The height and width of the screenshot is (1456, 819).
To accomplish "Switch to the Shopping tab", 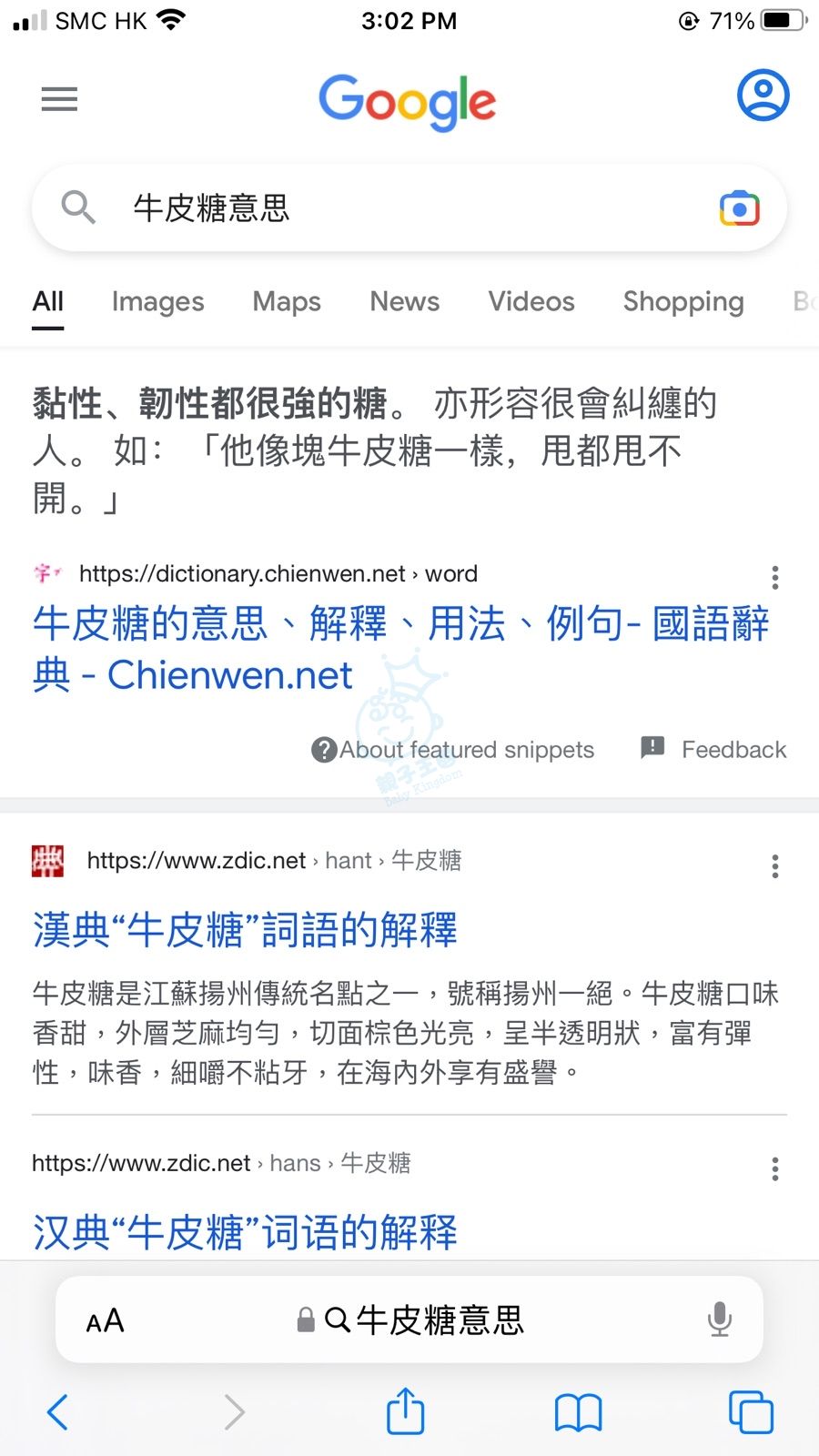I will [683, 301].
